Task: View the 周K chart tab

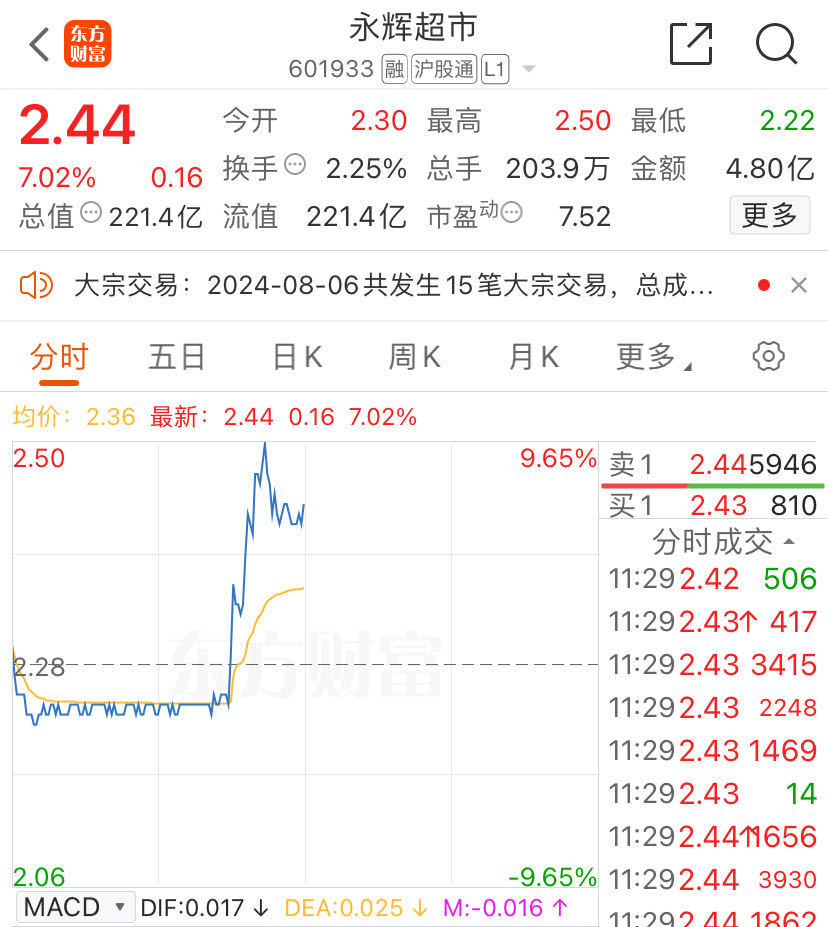Action: pyautogui.click(x=415, y=357)
